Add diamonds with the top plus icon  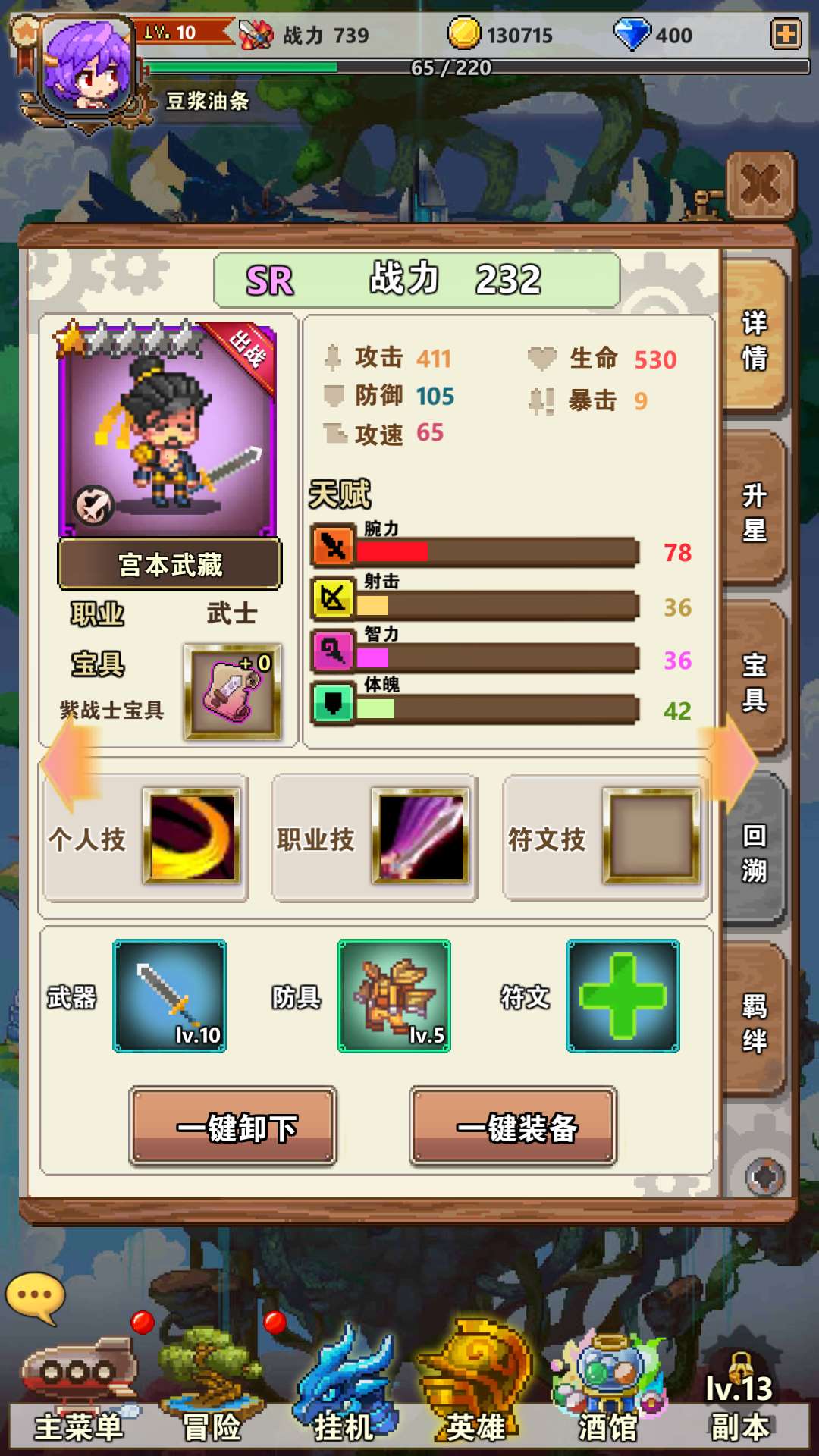[x=786, y=34]
